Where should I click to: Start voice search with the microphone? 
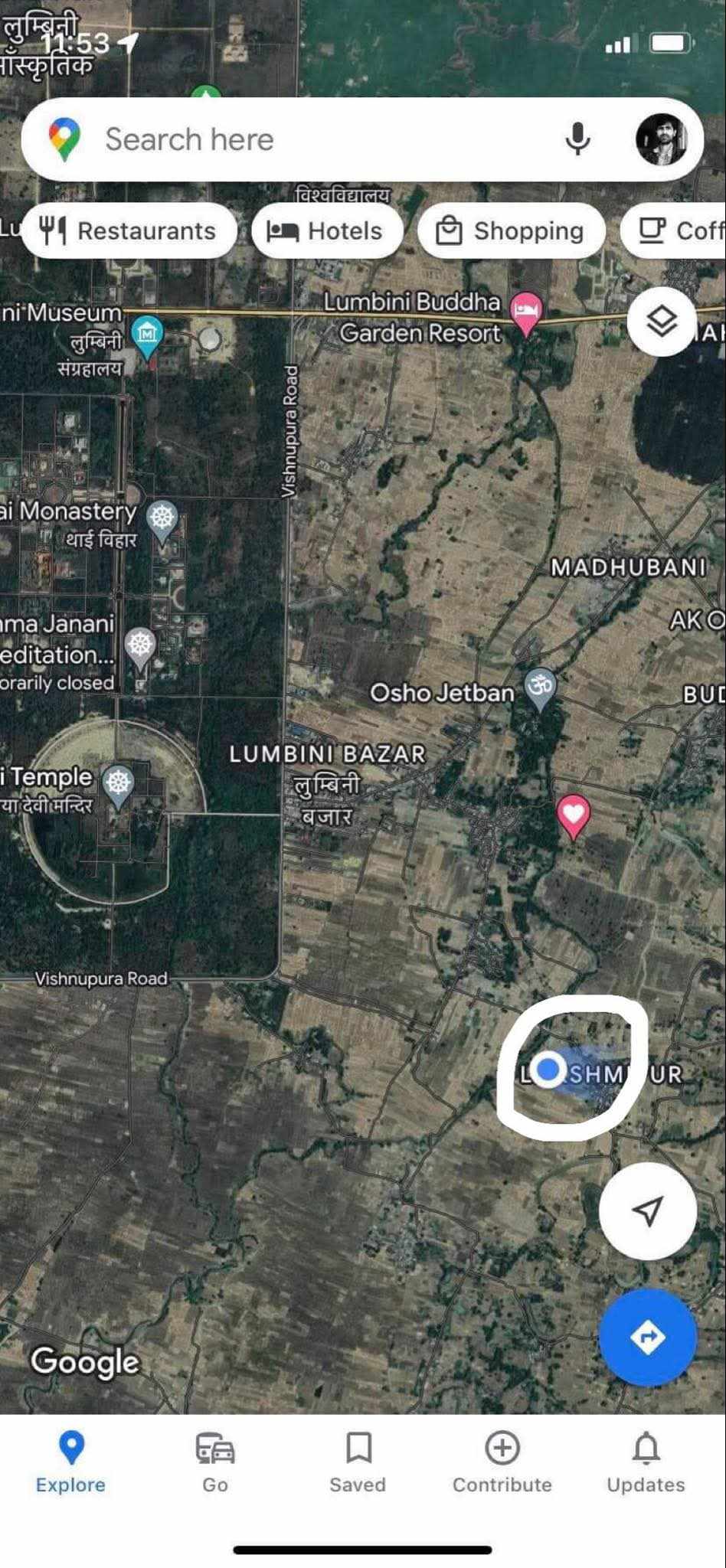coord(577,139)
